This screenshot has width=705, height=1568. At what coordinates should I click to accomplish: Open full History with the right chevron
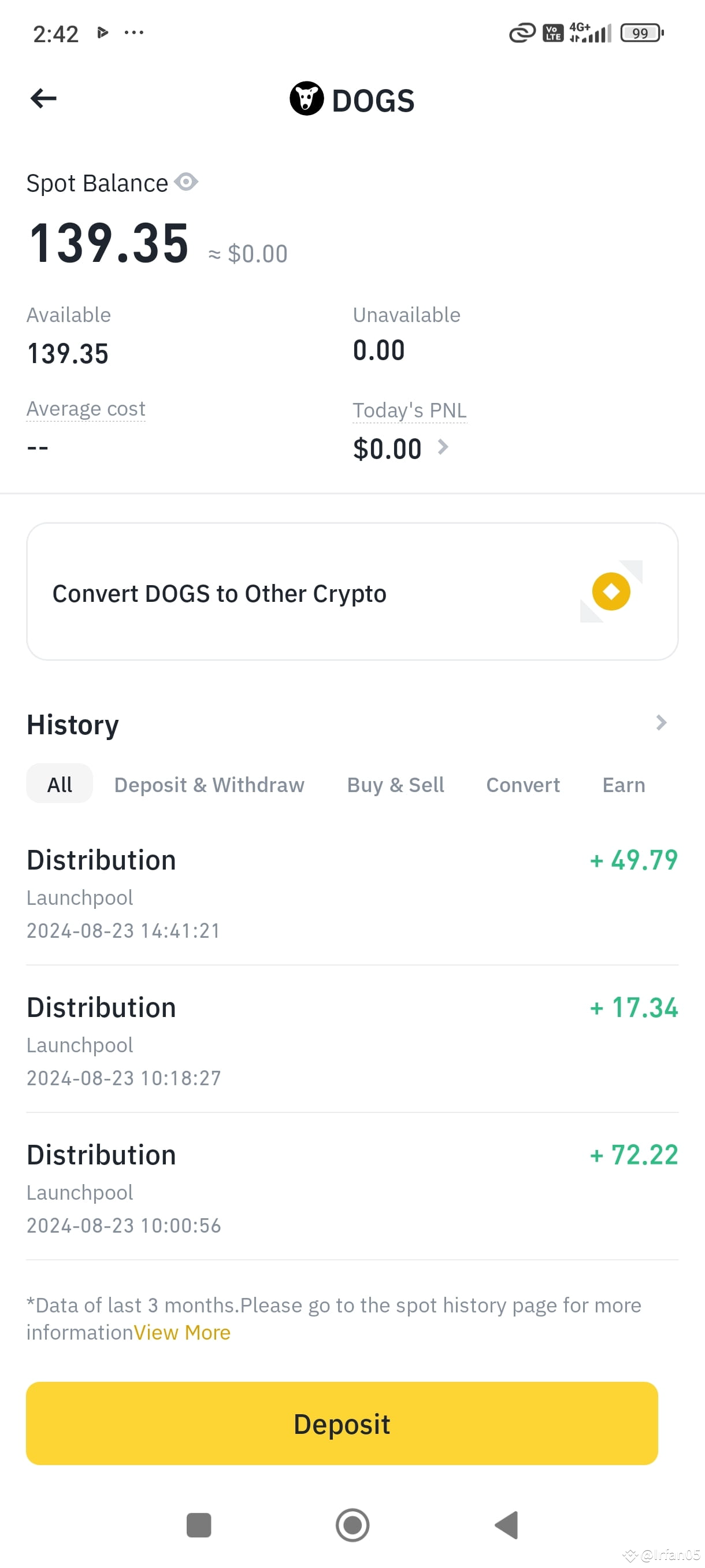[x=661, y=723]
